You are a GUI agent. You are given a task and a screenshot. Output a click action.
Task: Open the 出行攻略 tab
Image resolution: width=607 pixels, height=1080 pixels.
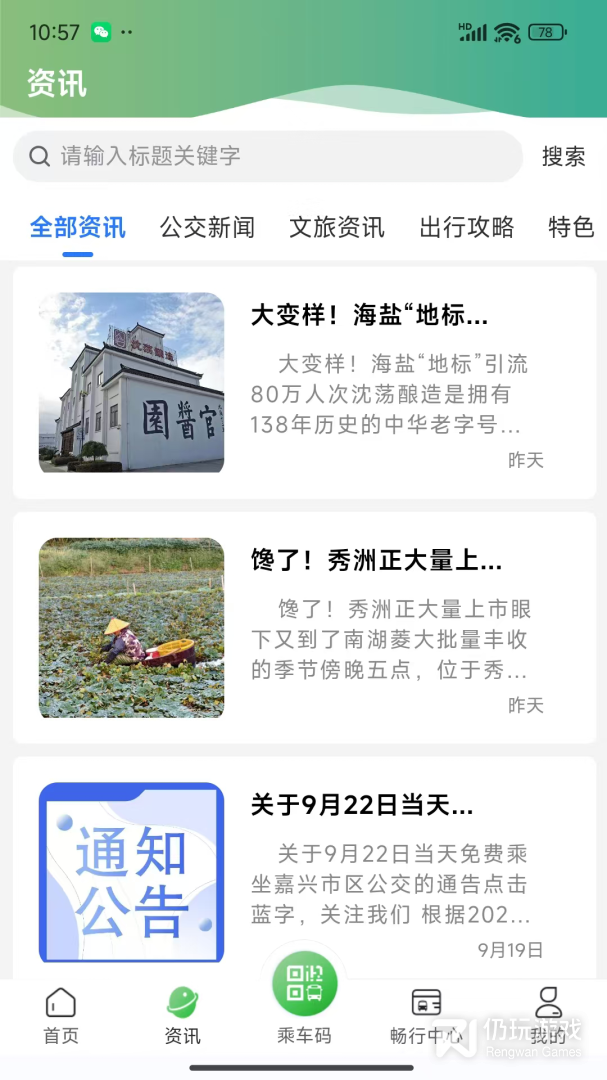[467, 228]
